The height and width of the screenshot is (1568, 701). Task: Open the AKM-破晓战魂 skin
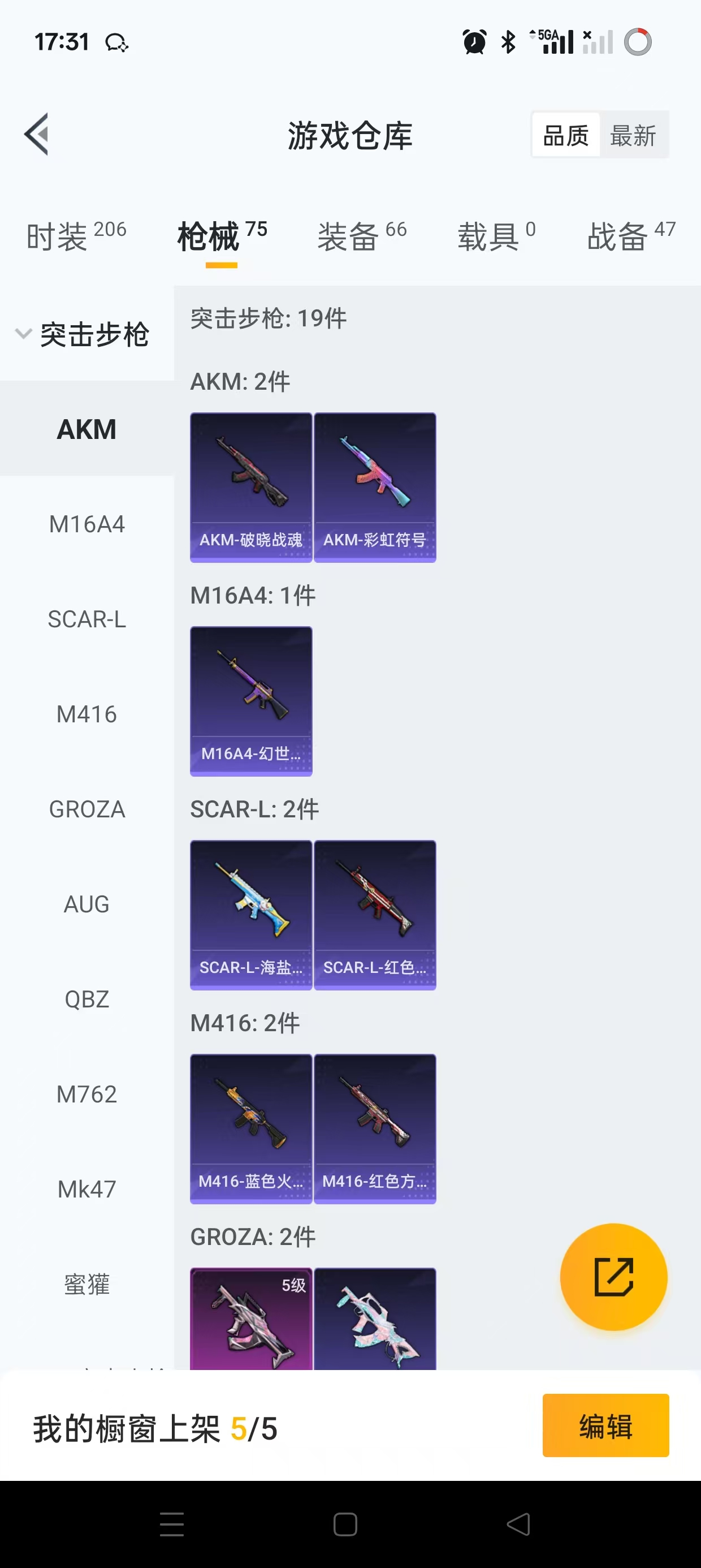pos(250,487)
